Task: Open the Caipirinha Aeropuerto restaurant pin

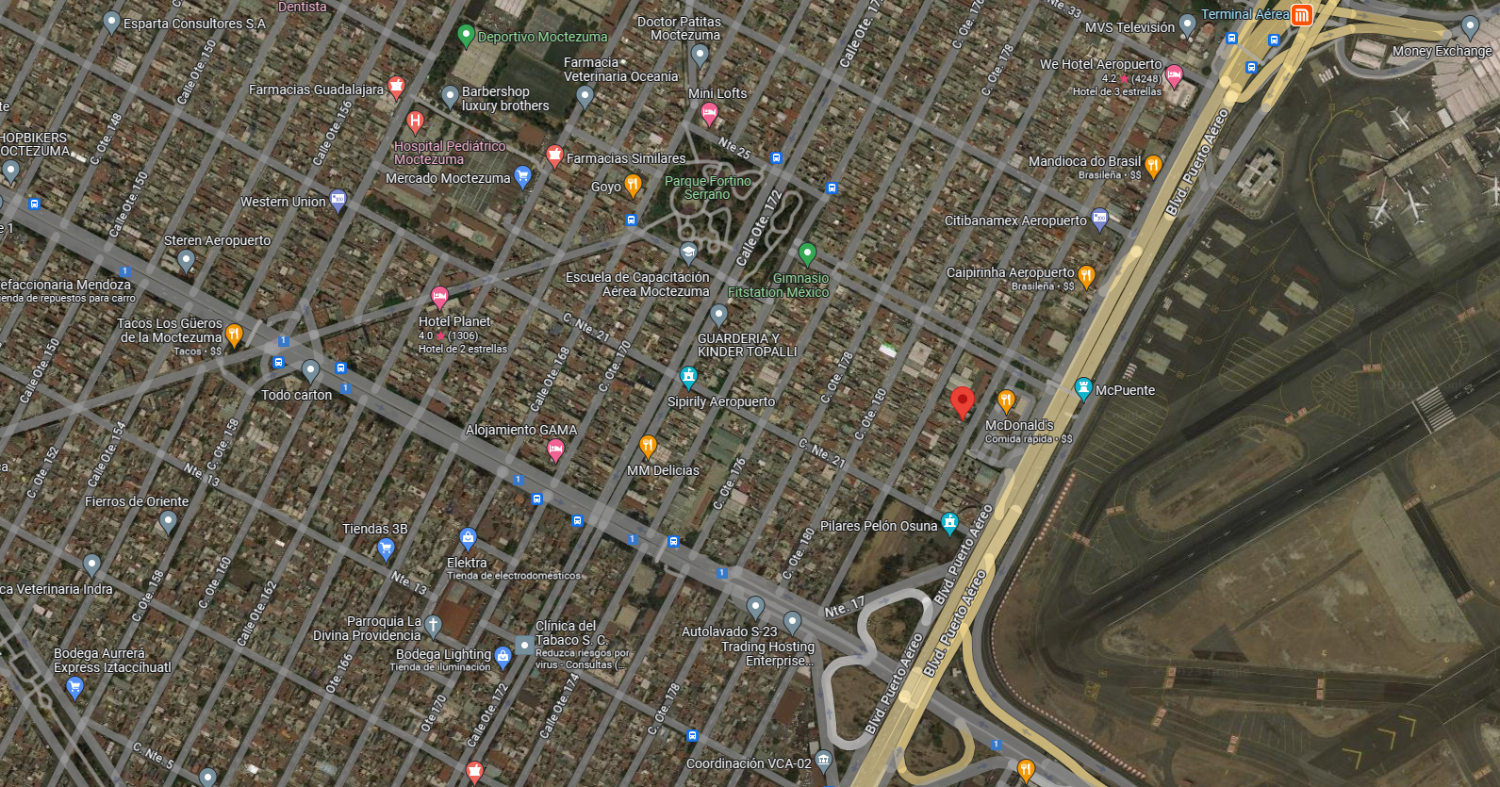Action: coord(1086,276)
